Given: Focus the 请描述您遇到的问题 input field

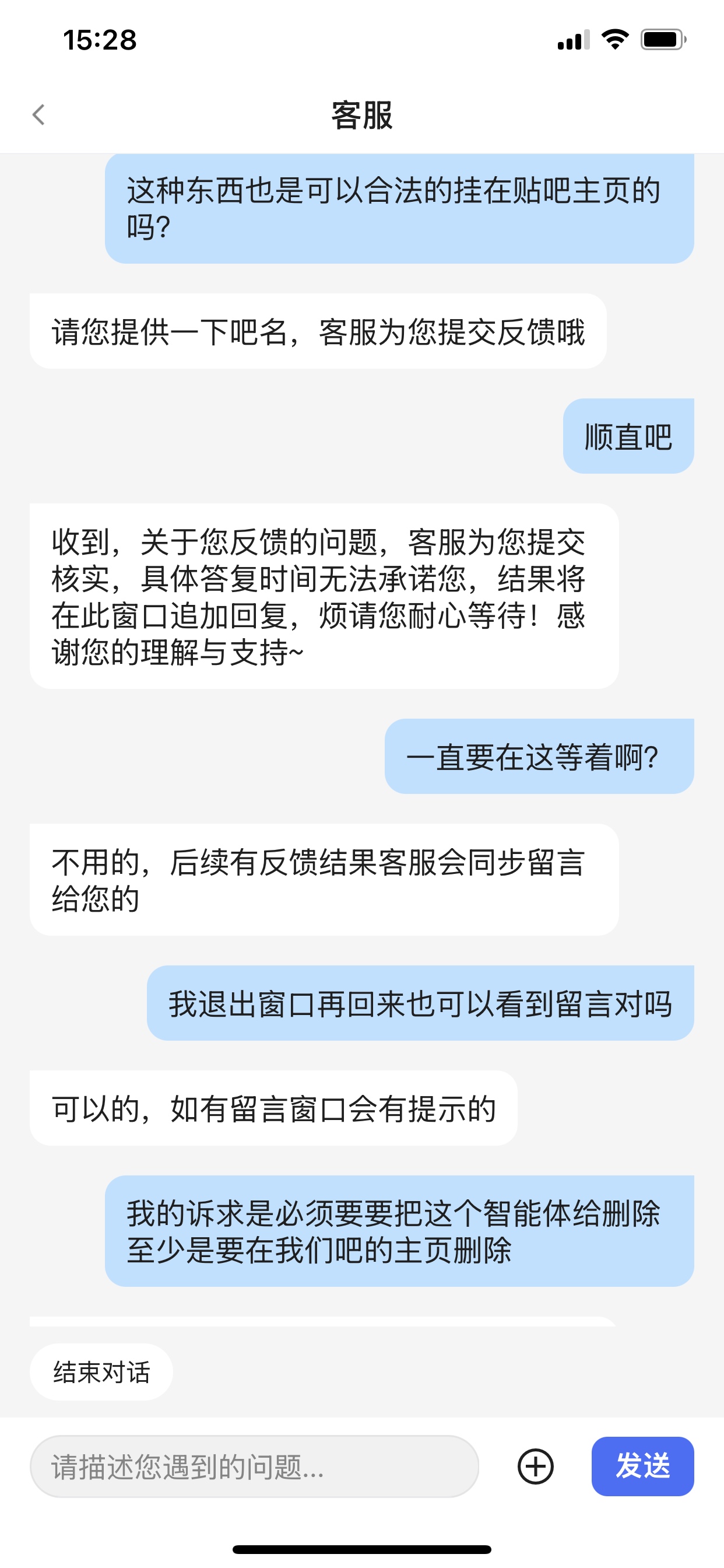Looking at the screenshot, I should point(254,1466).
